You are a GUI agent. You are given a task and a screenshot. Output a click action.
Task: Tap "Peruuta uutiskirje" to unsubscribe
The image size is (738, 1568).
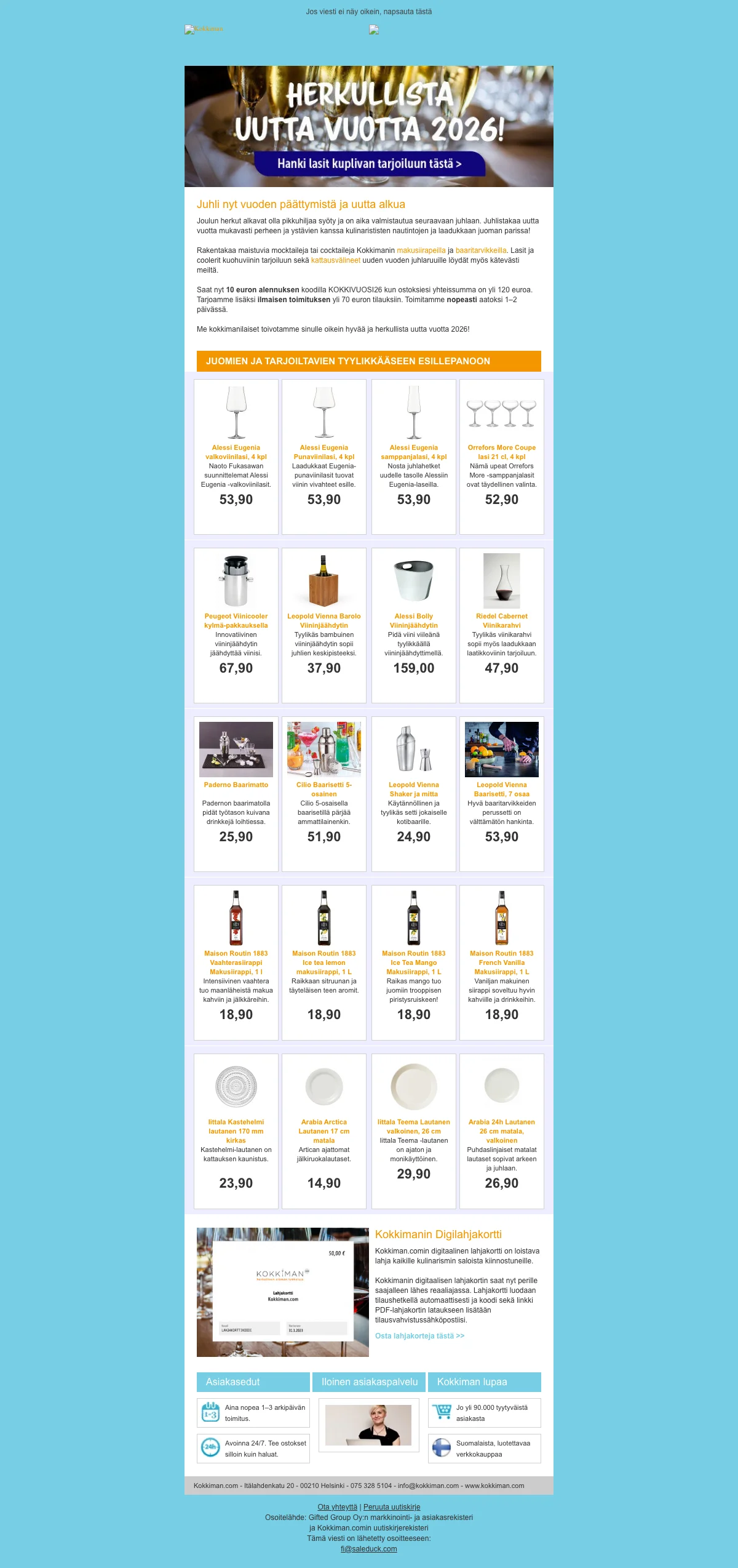[x=392, y=1507]
